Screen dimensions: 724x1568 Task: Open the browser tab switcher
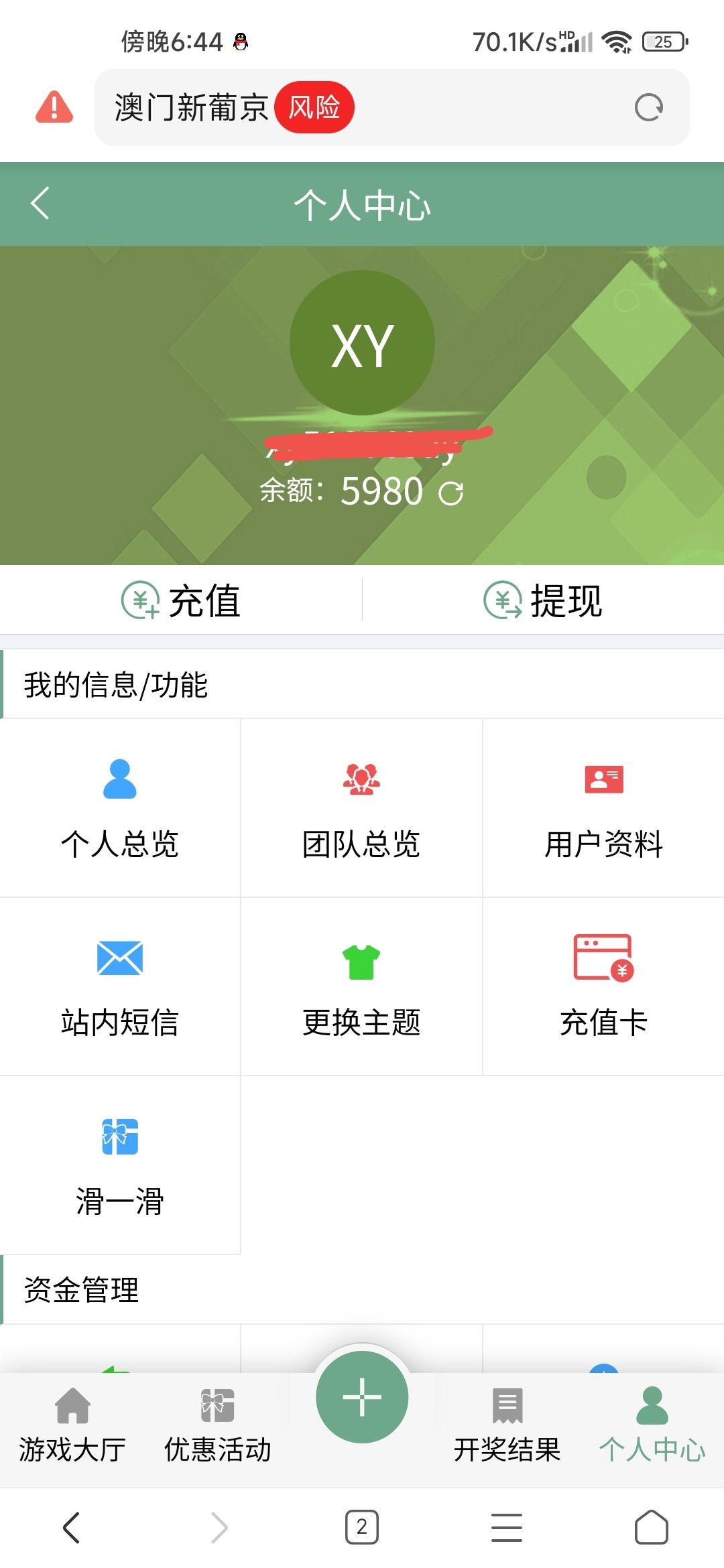[x=362, y=1527]
